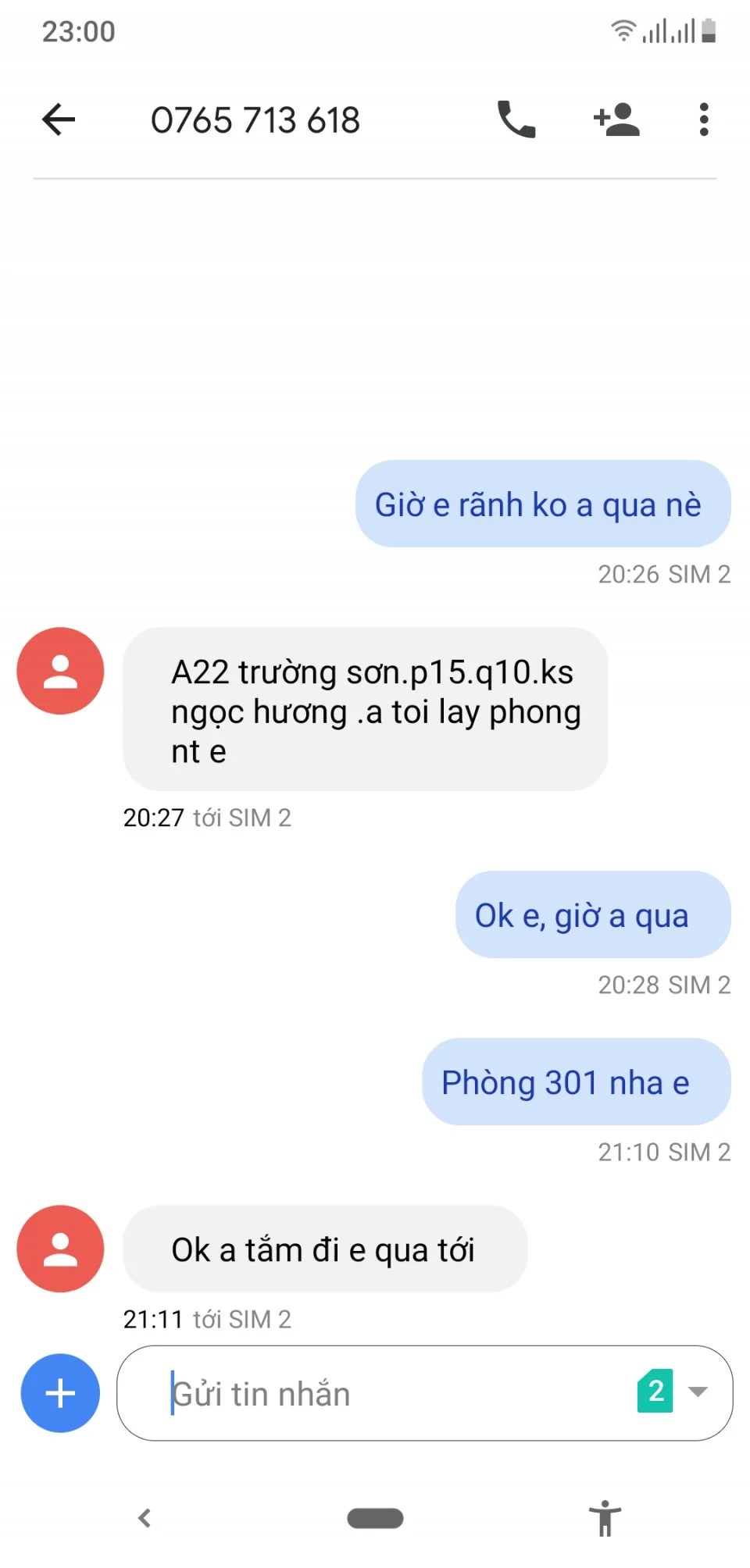Viewport: 750px width, 1568px height.
Task: Open the accessibility shortcut button
Action: (x=605, y=1518)
